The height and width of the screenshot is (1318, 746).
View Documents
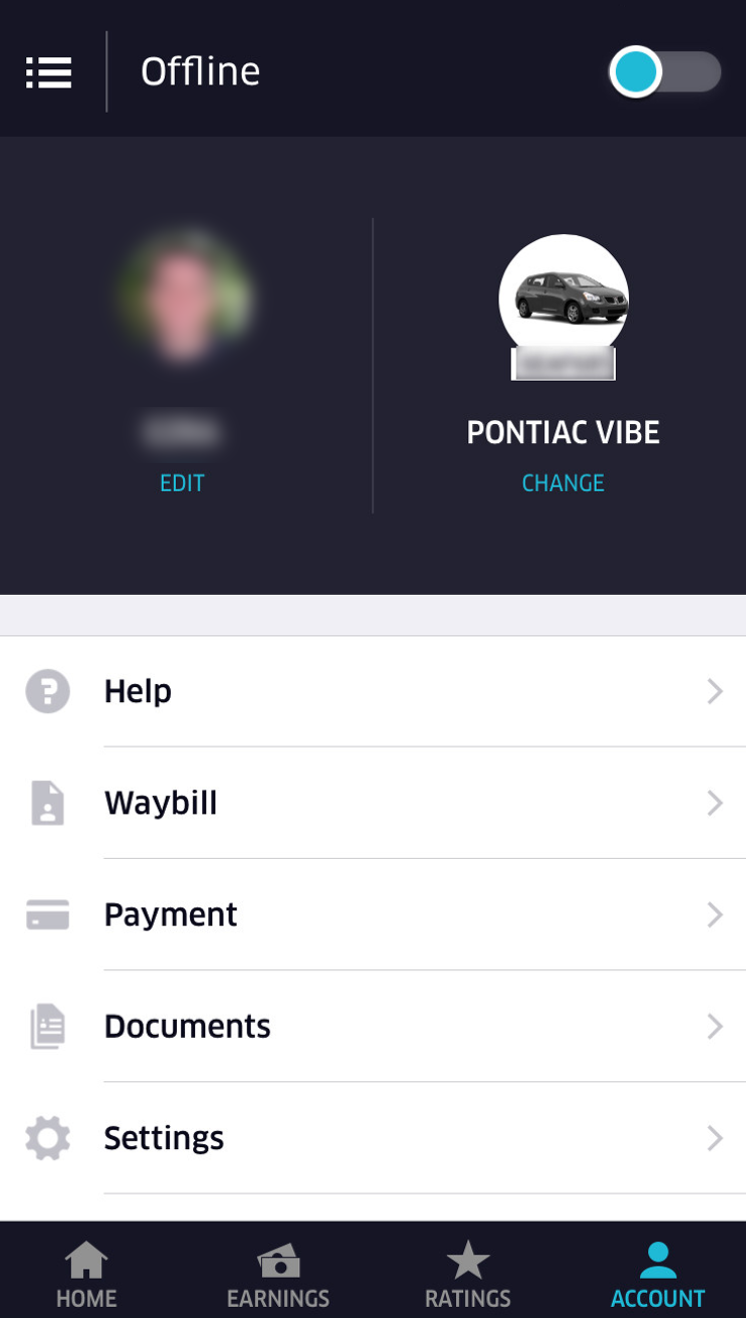[x=373, y=1027]
